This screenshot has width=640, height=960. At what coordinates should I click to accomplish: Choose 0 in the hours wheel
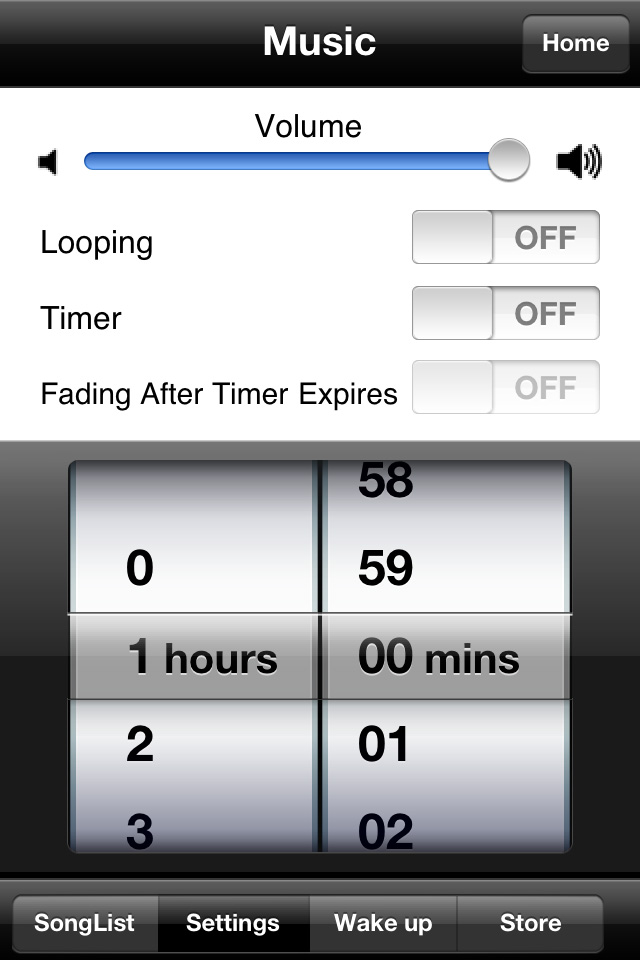(x=140, y=568)
